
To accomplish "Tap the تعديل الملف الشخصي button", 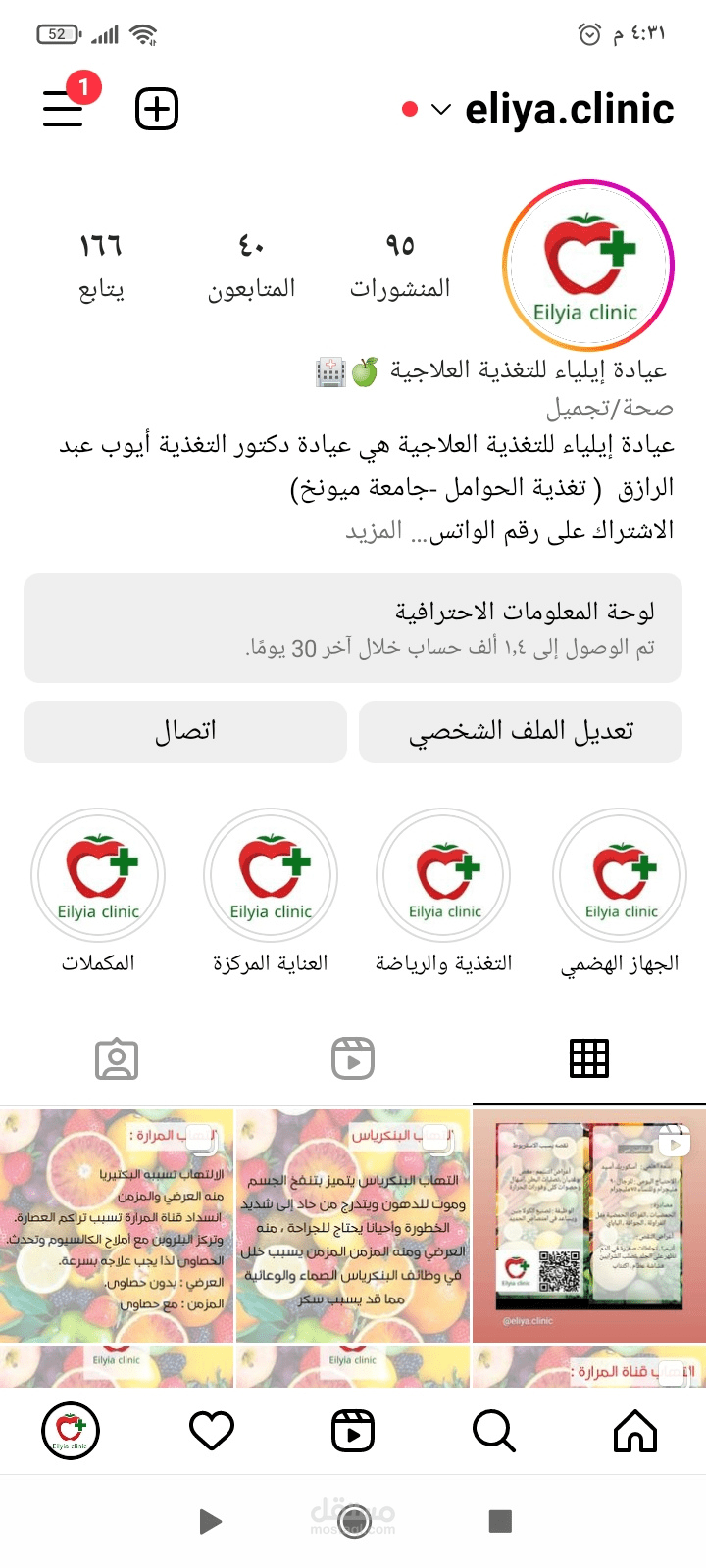I will tap(520, 731).
